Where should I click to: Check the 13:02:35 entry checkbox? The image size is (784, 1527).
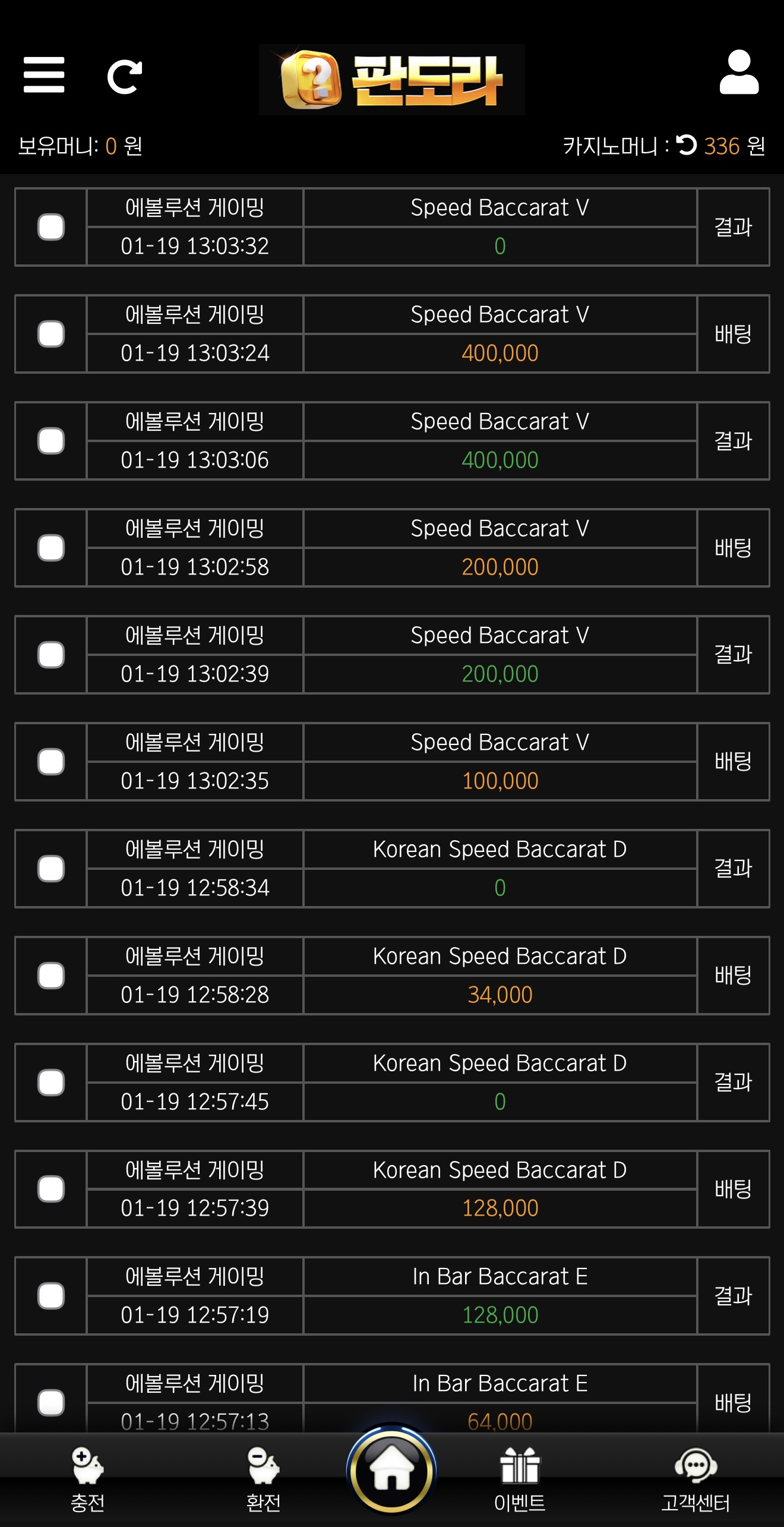(51, 762)
